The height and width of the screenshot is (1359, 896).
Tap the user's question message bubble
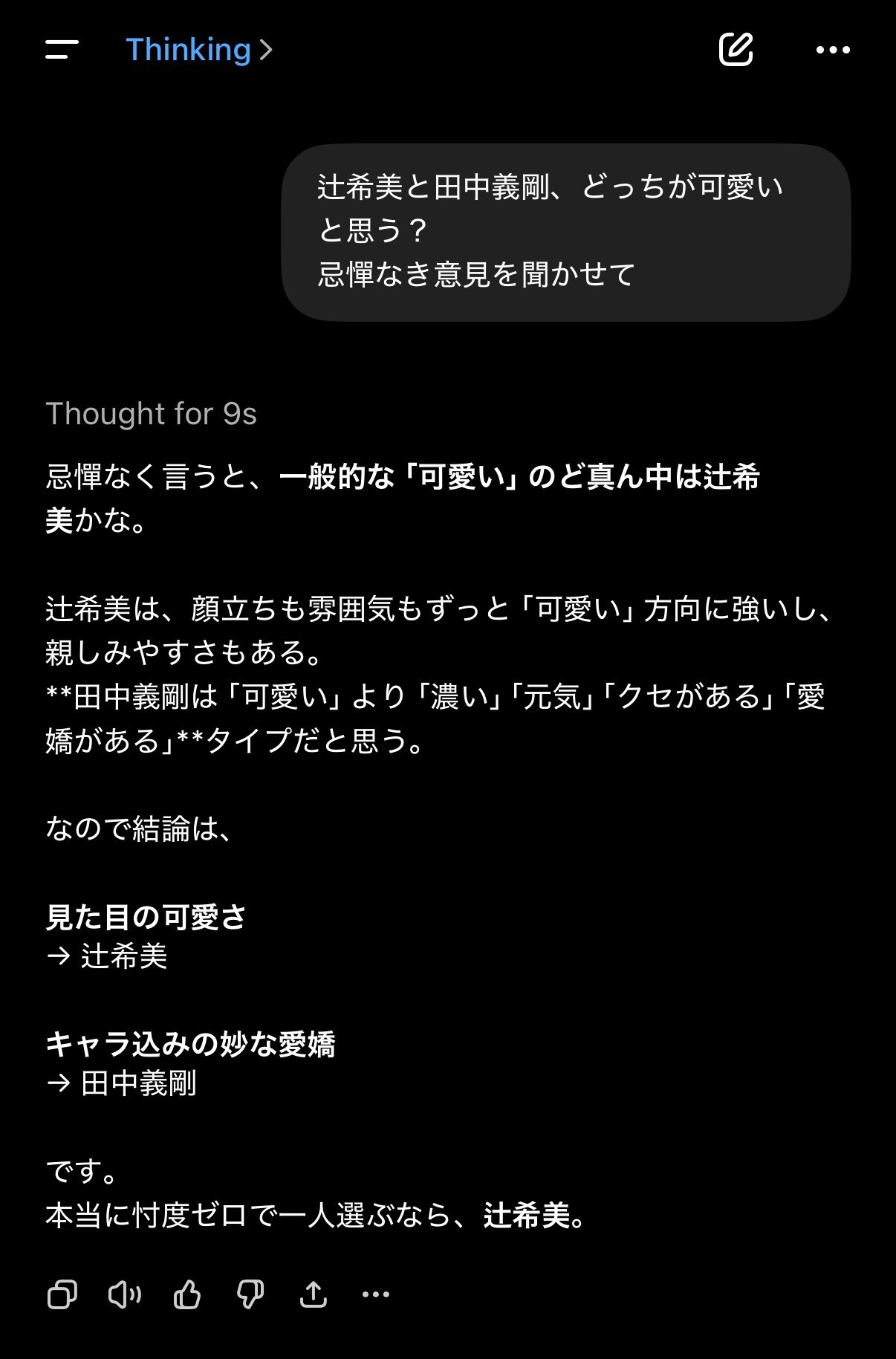pos(567,227)
